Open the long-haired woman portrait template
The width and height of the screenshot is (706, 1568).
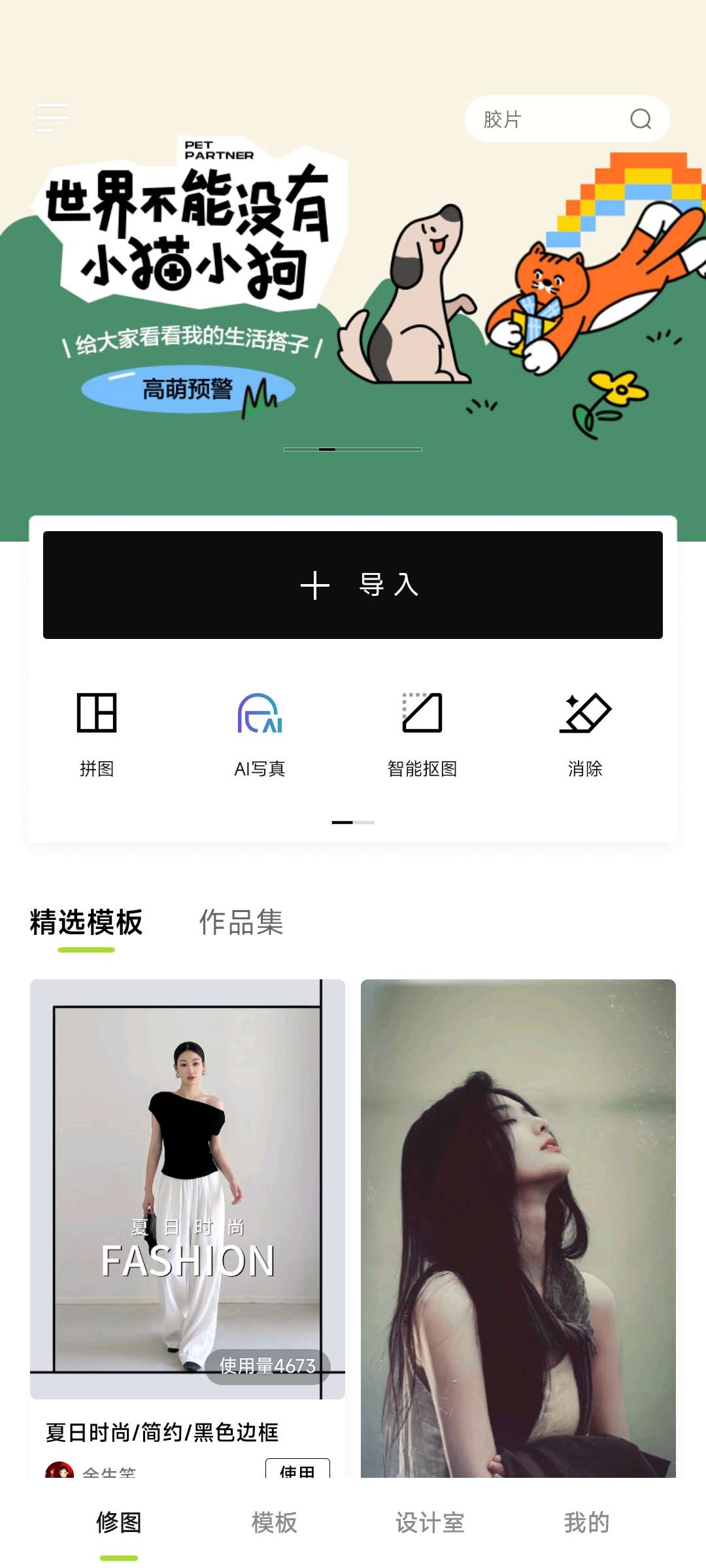coord(518,1228)
